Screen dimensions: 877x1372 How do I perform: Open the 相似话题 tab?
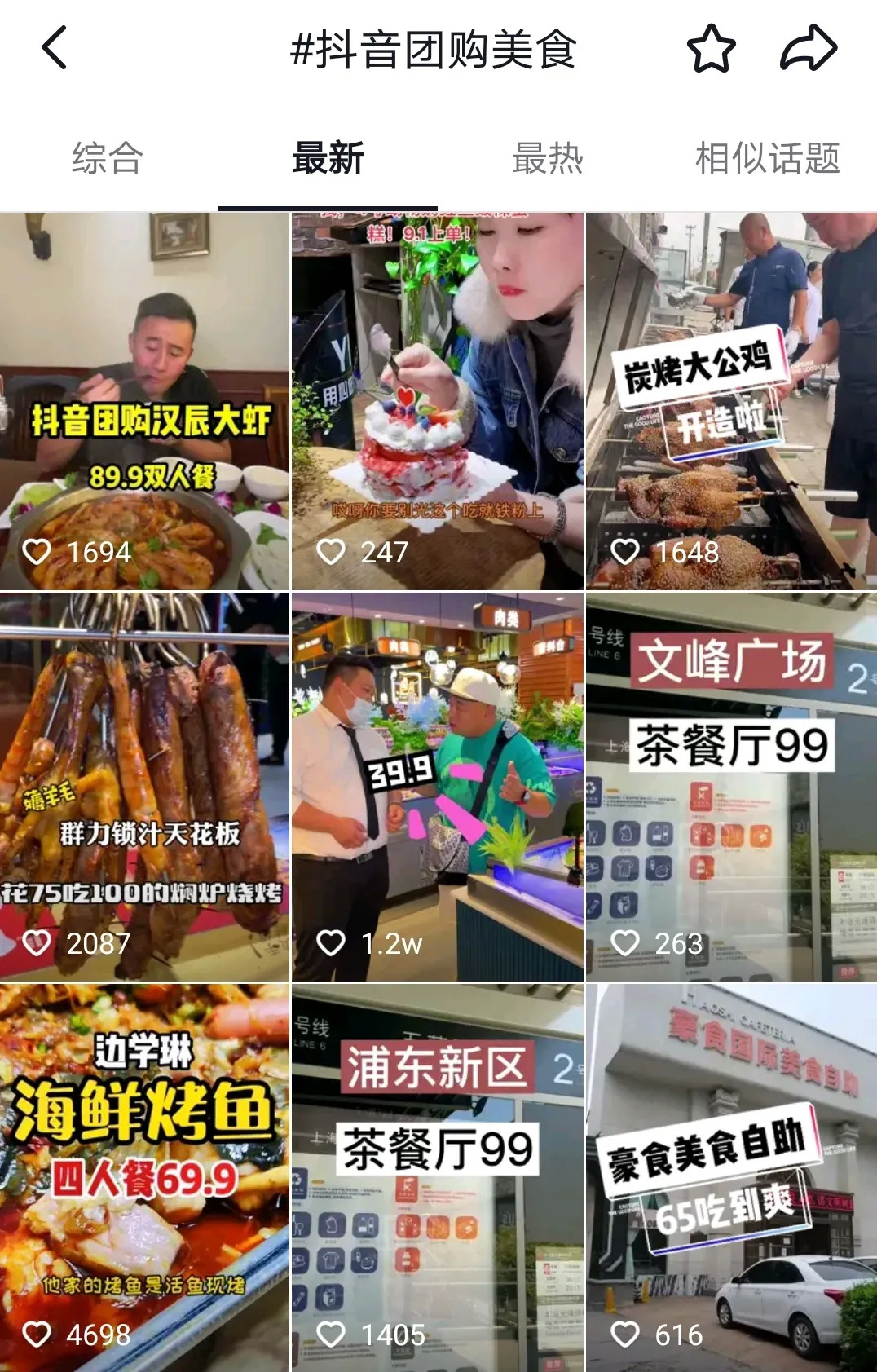pyautogui.click(x=768, y=158)
